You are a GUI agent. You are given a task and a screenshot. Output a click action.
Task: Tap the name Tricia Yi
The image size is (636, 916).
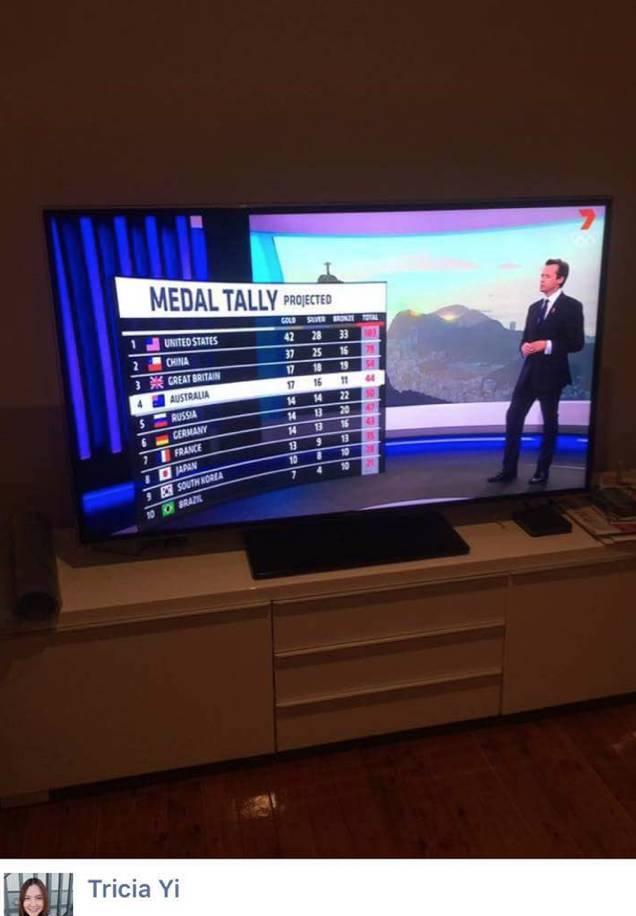(133, 889)
